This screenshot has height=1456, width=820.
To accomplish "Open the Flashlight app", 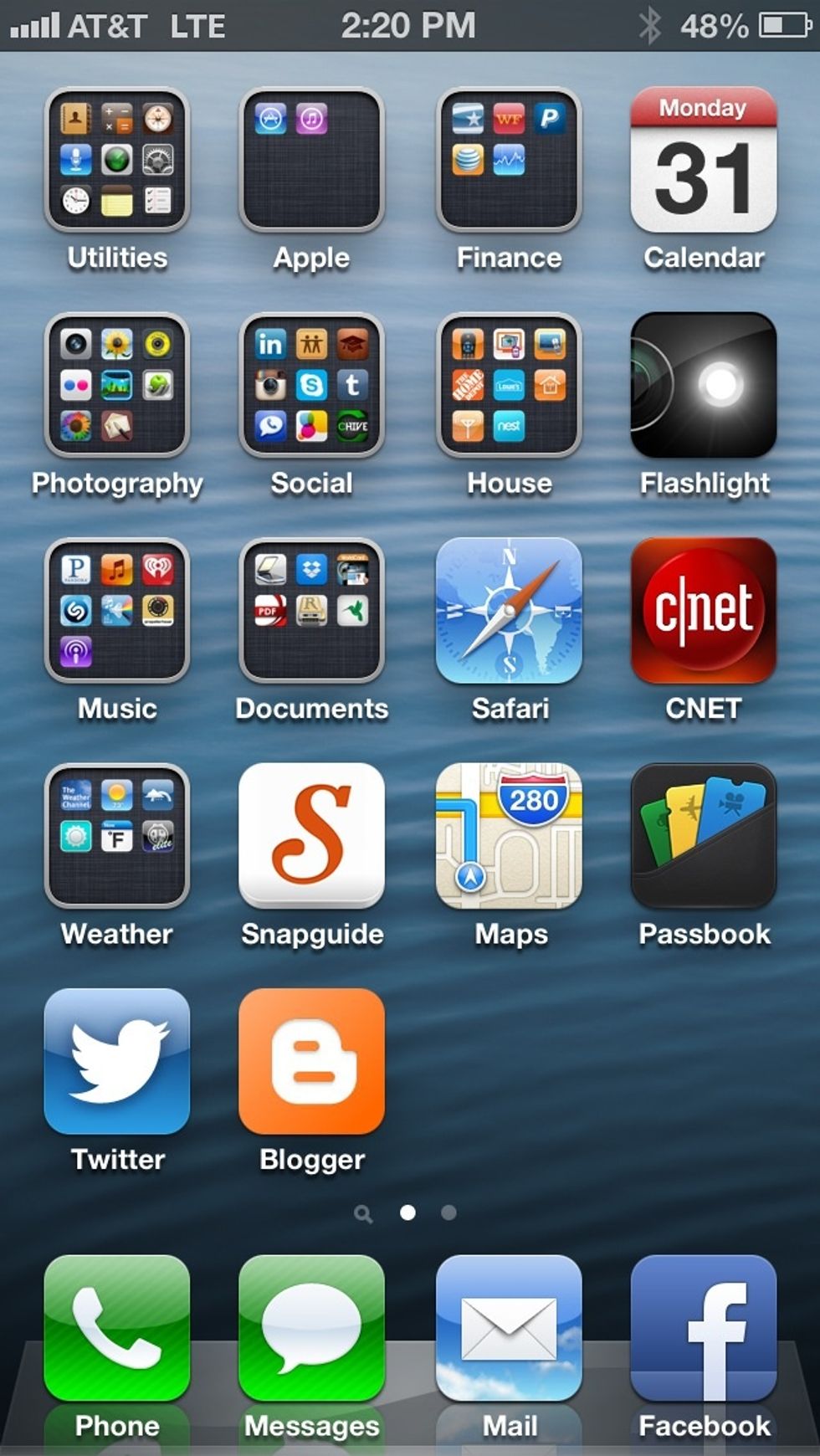I will 704,387.
